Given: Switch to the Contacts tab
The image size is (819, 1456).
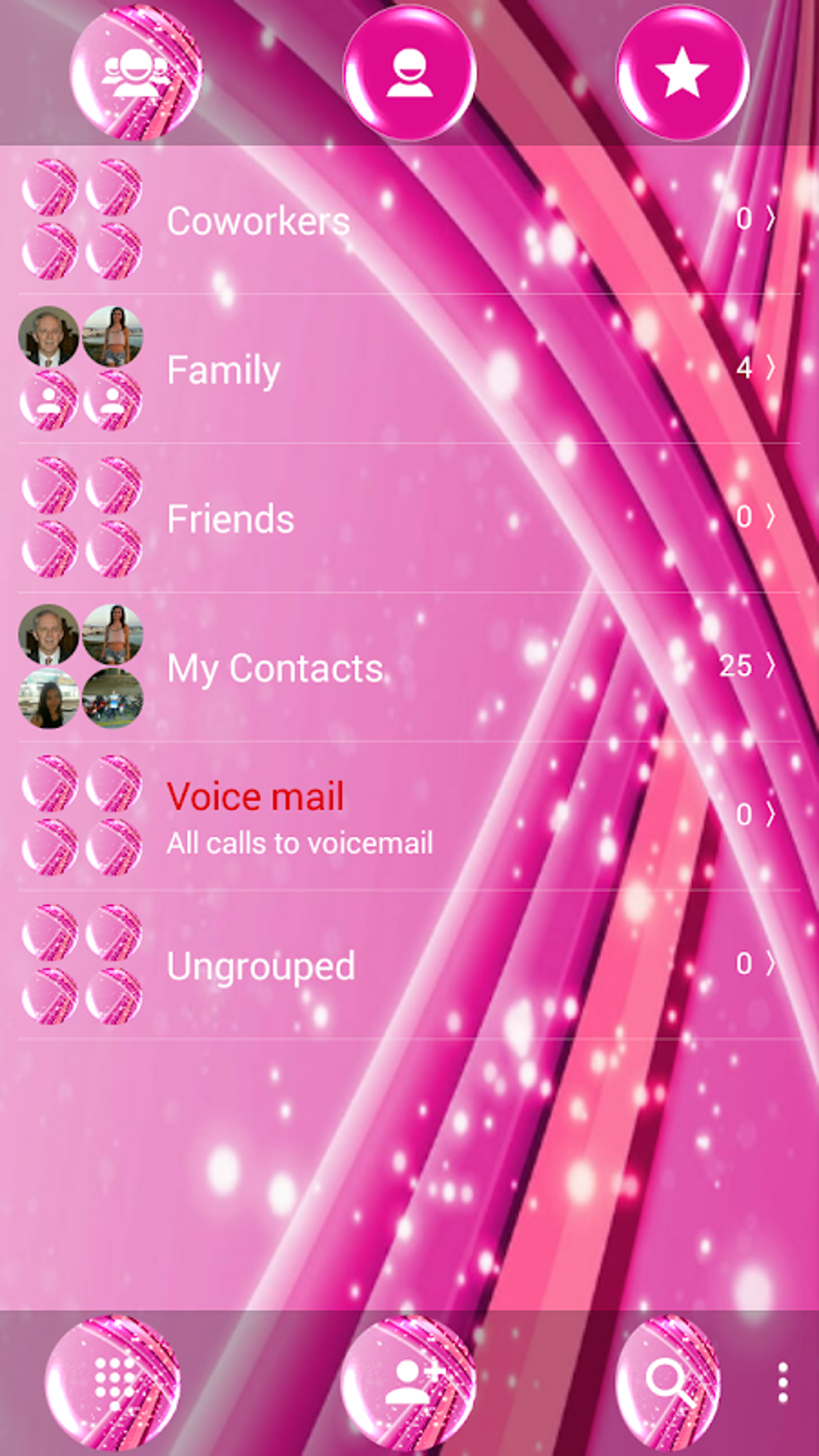Looking at the screenshot, I should click(409, 74).
